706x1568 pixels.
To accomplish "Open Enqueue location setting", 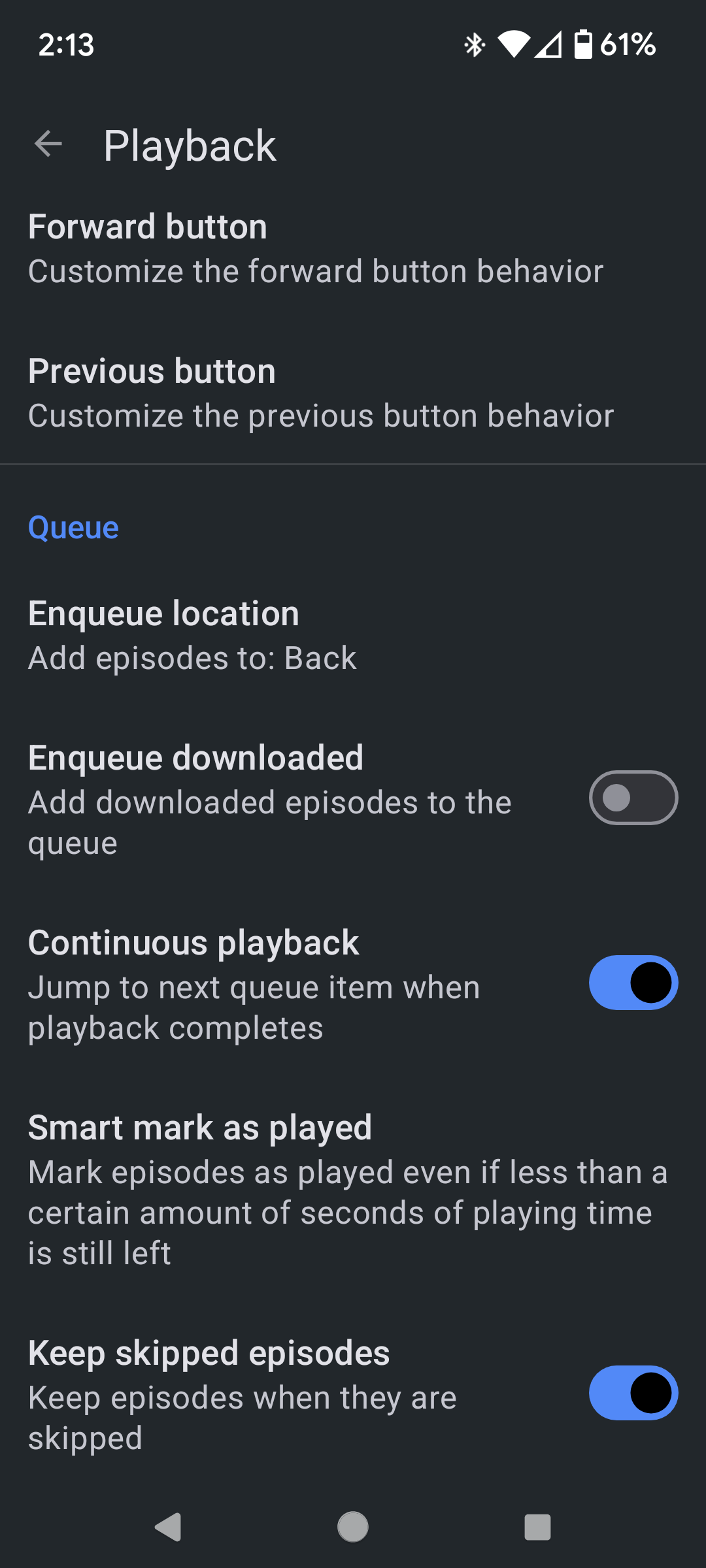I will (353, 635).
